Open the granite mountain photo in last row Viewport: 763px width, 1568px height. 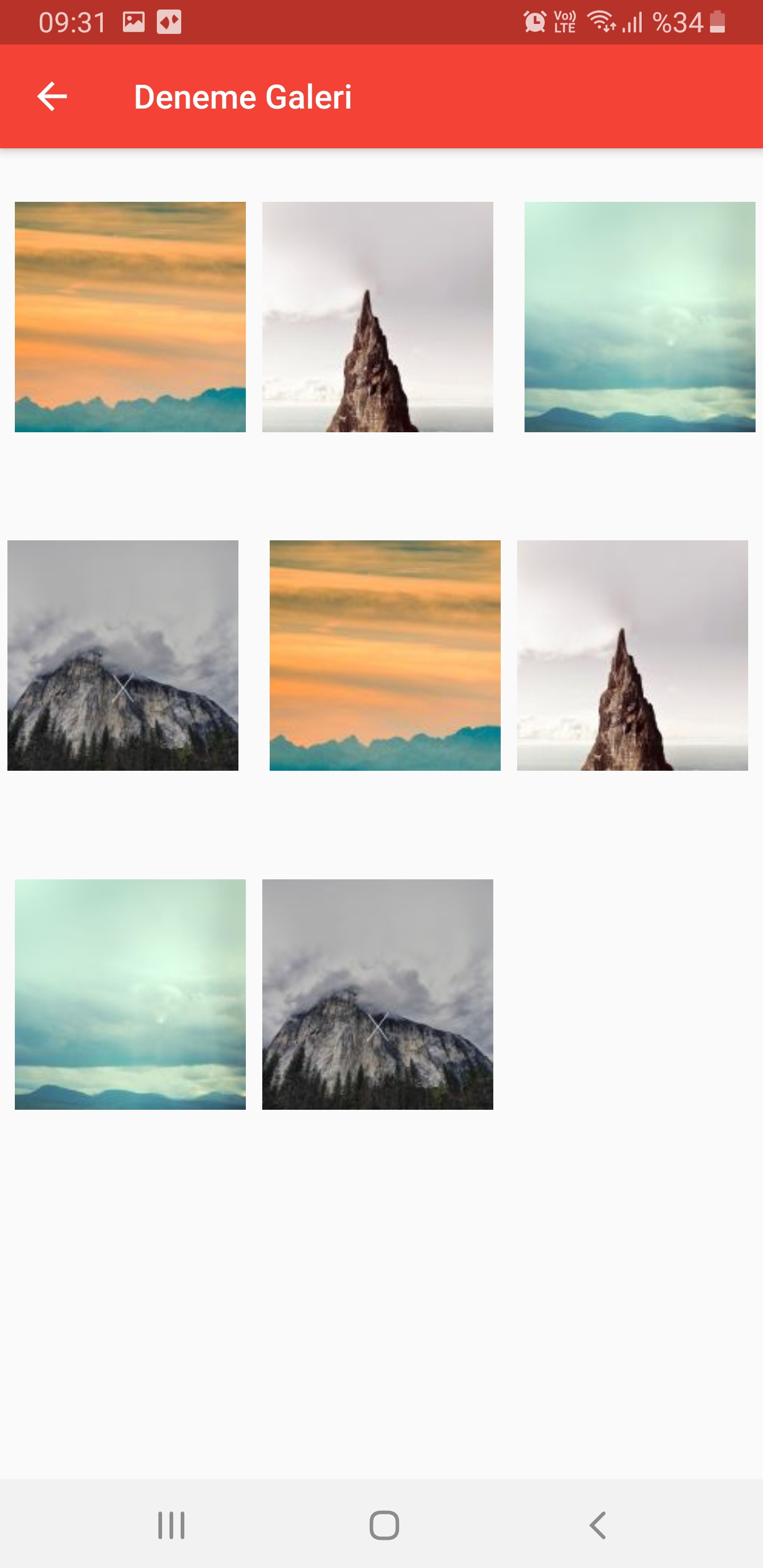378,994
